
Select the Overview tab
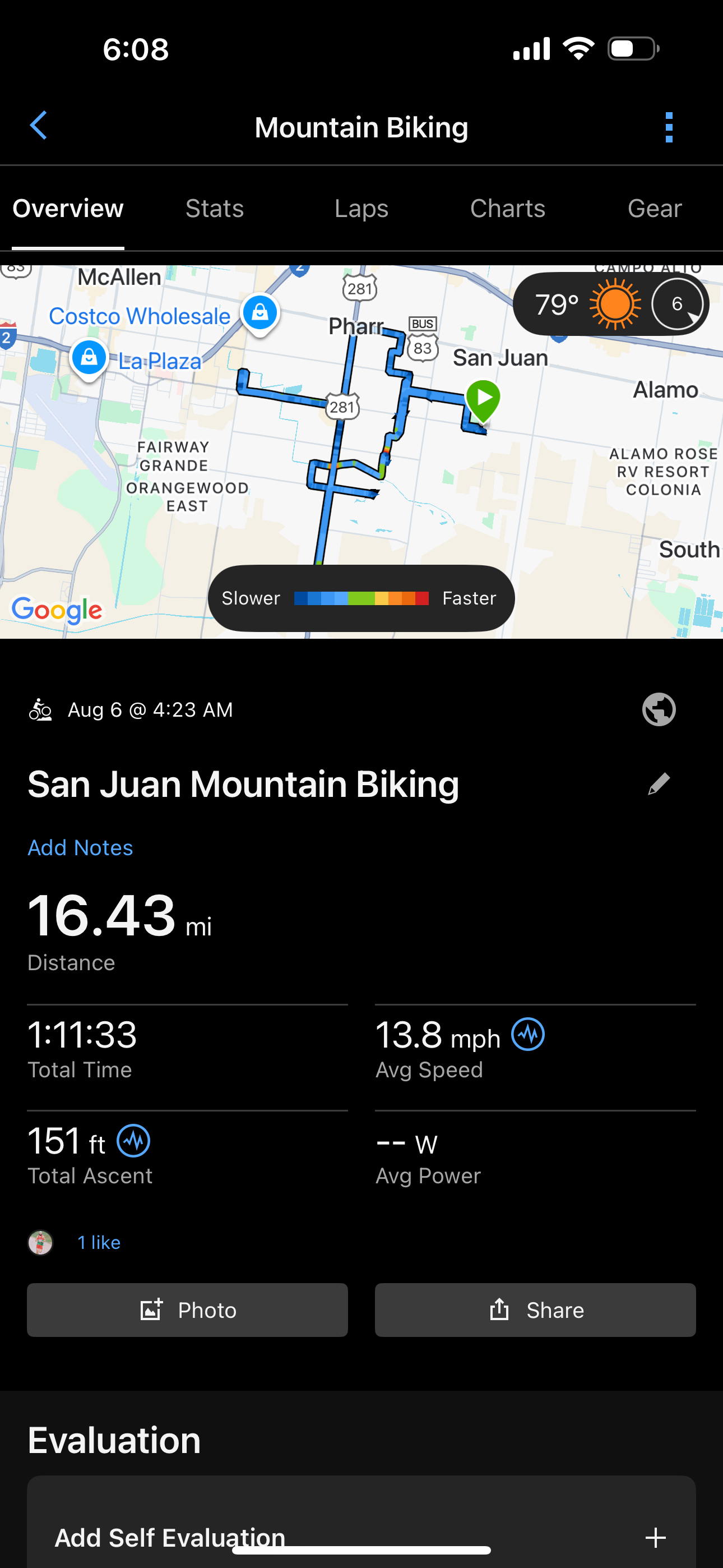click(x=68, y=209)
